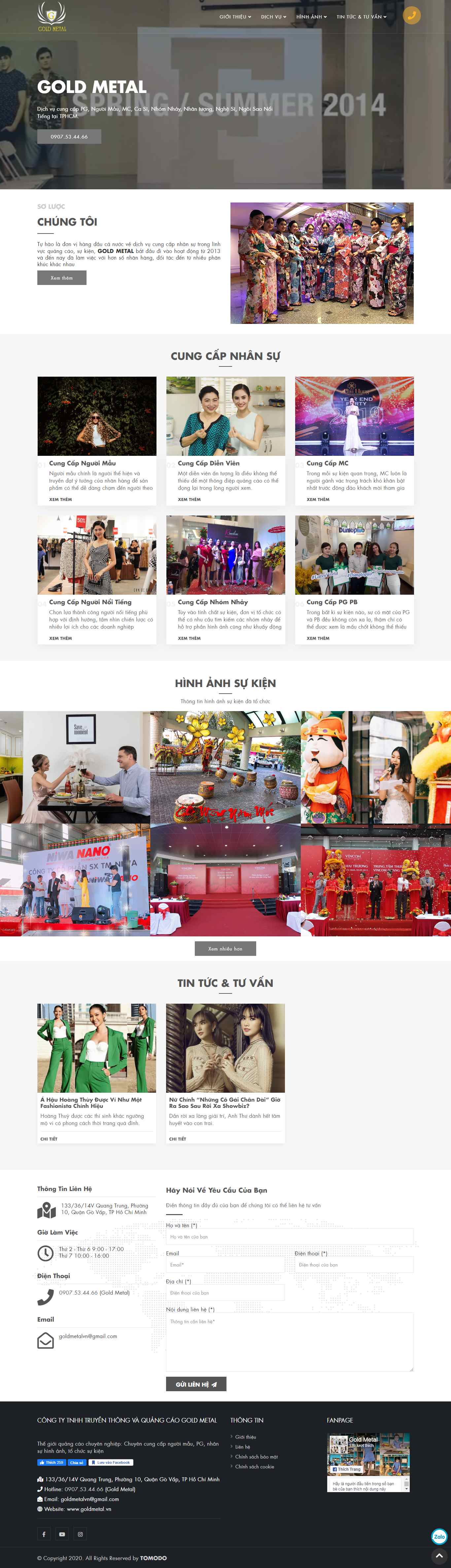Screen dimensions: 451x1568
Task: Open Tin Tức & Tư Vấn menu
Action: [361, 17]
